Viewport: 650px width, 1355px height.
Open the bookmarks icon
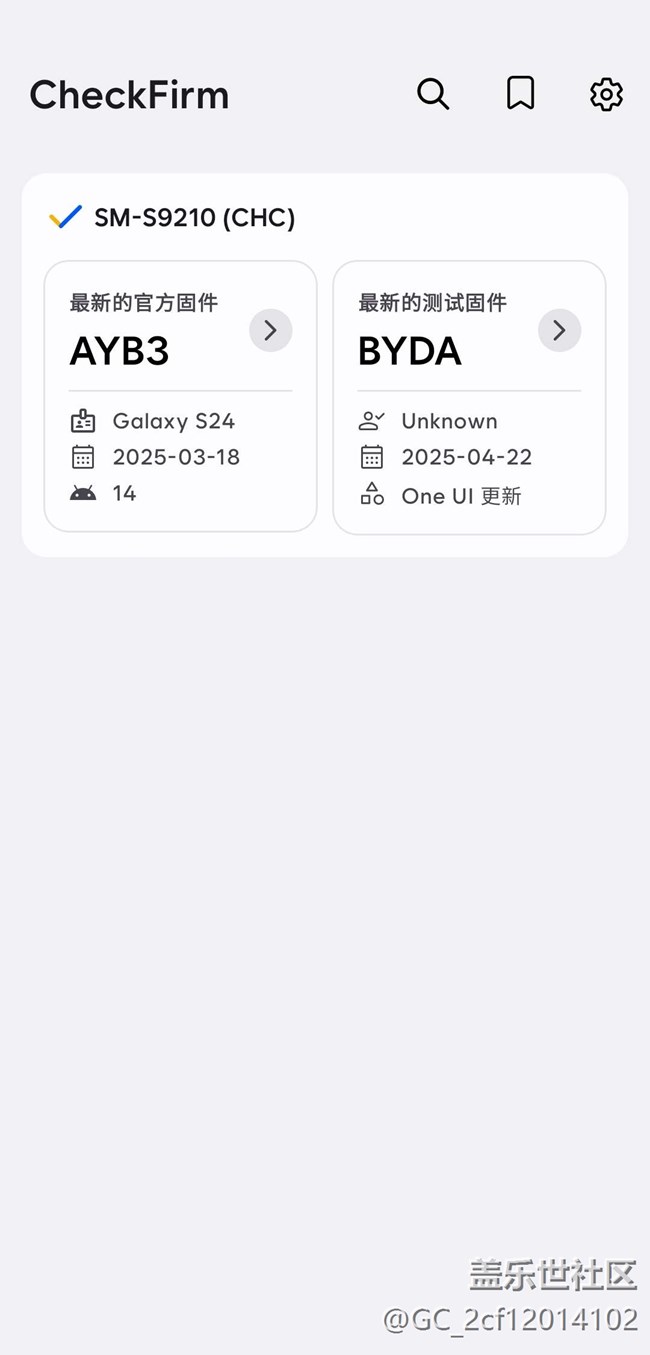tap(520, 94)
